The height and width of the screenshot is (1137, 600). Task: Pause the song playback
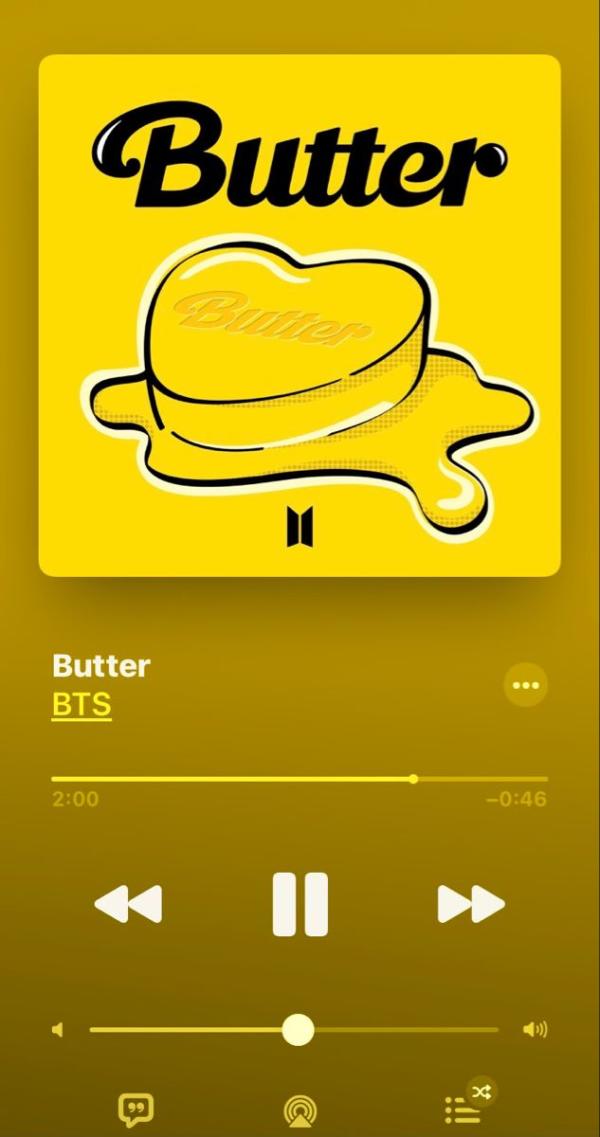300,904
